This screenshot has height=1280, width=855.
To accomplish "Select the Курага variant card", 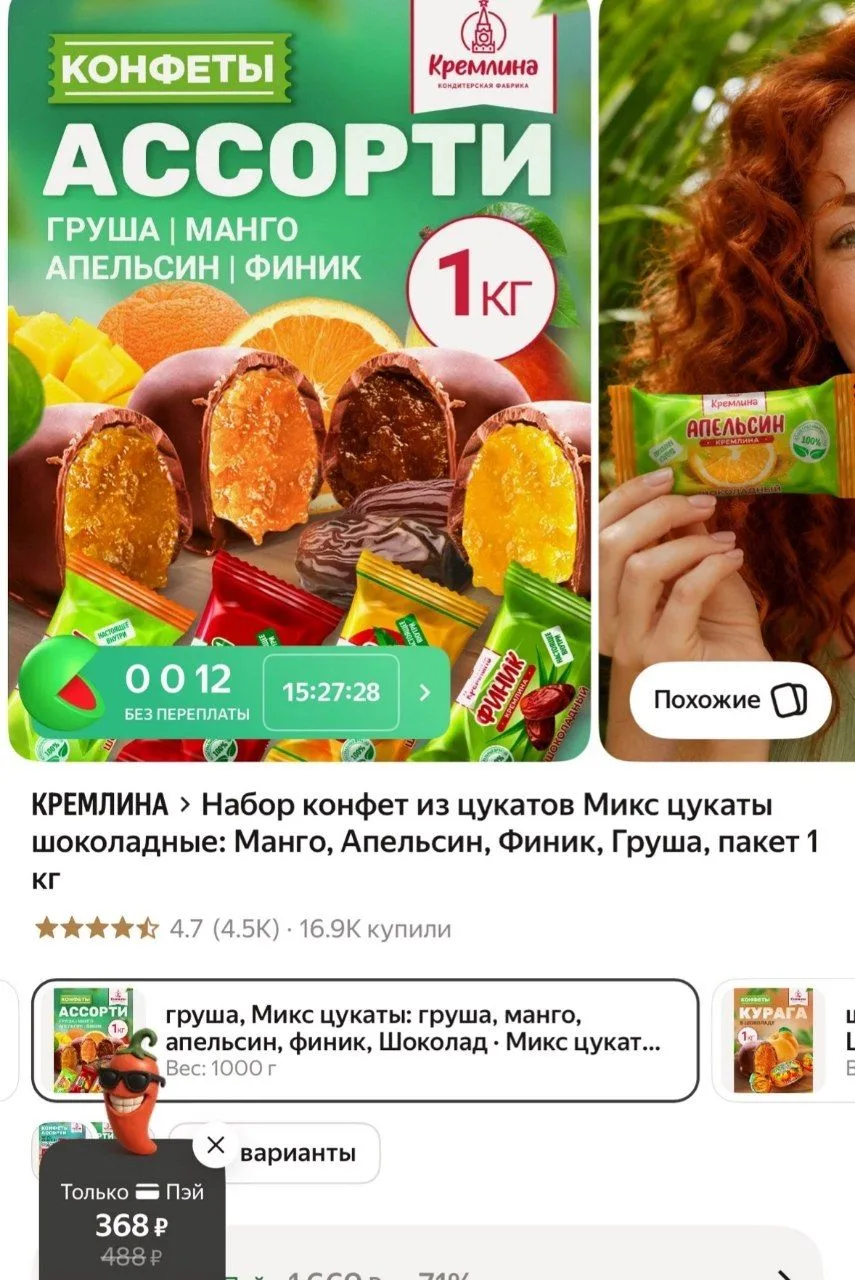I will 784,1040.
